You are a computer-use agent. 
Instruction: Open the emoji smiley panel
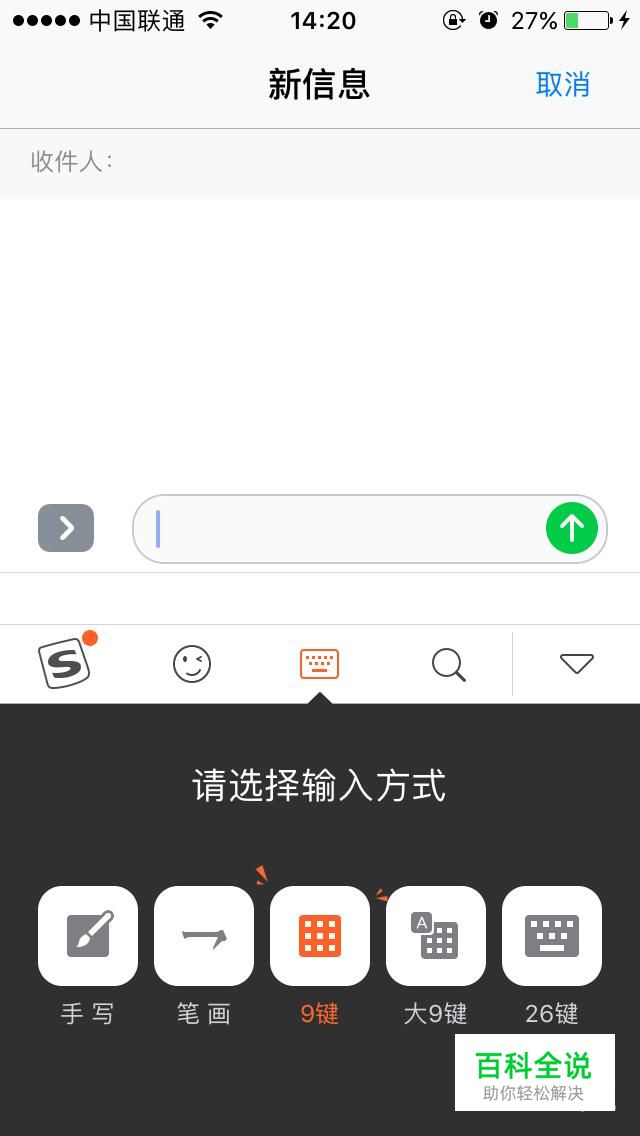pos(192,664)
